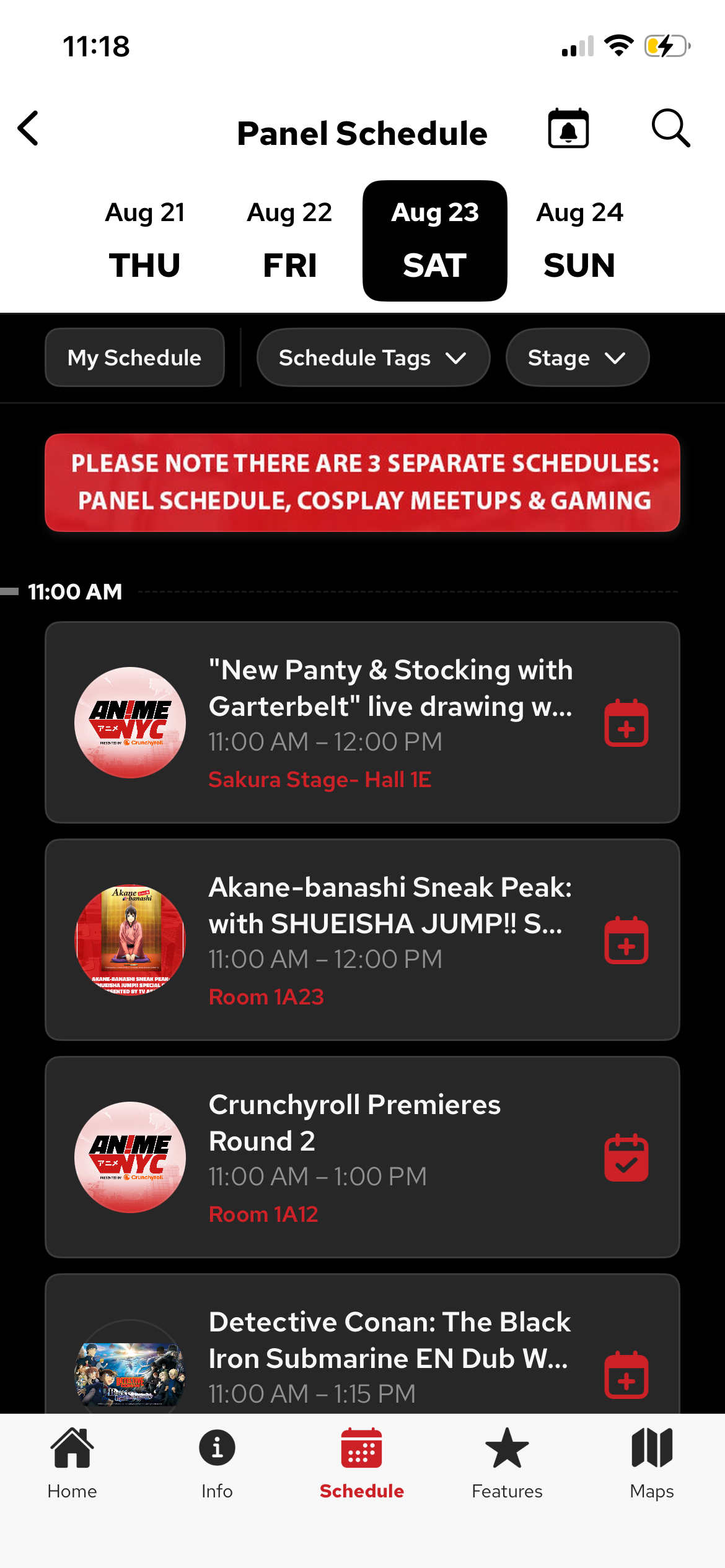Viewport: 725px width, 1568px height.
Task: Go to the Home tab
Action: [72, 1463]
